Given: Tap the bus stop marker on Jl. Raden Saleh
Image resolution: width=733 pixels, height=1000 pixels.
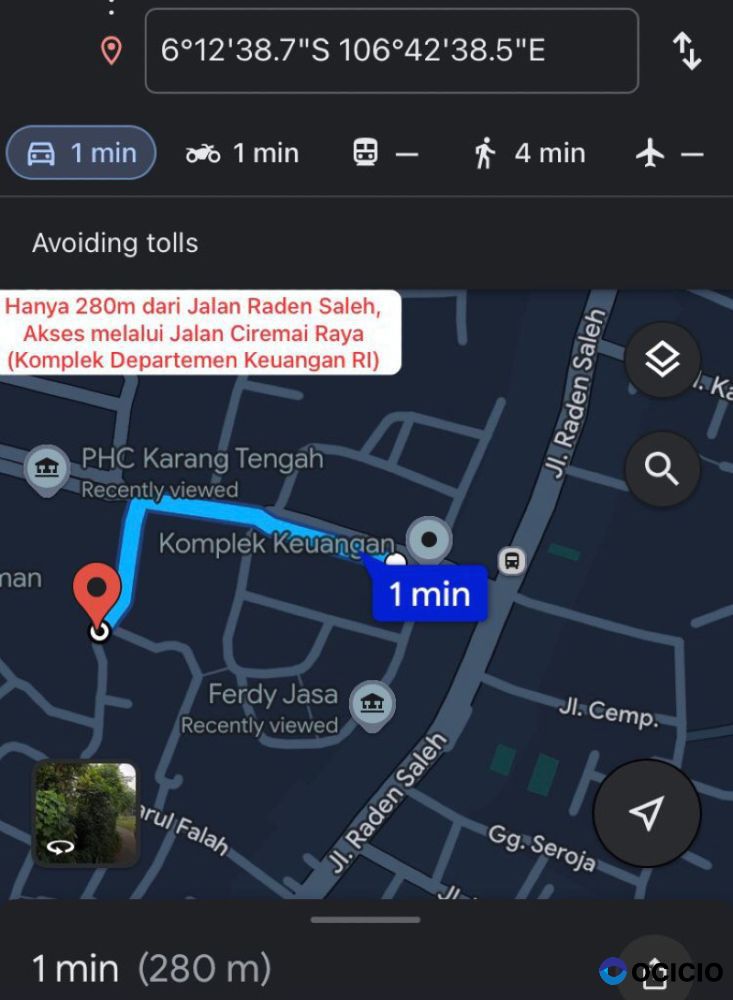Looking at the screenshot, I should (x=511, y=561).
